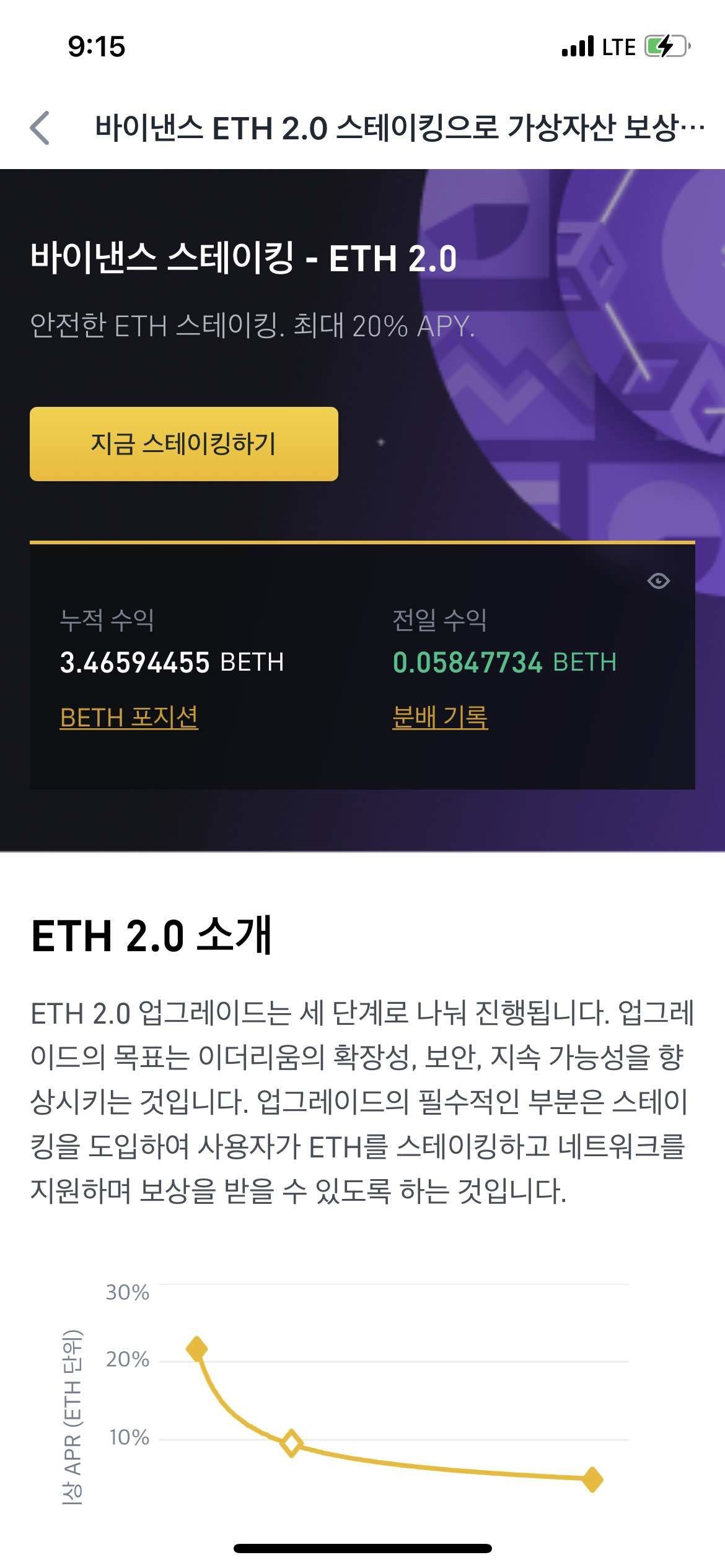Tap the signal strength bars icon
Screen dimensions: 725x1568
[x=576, y=46]
